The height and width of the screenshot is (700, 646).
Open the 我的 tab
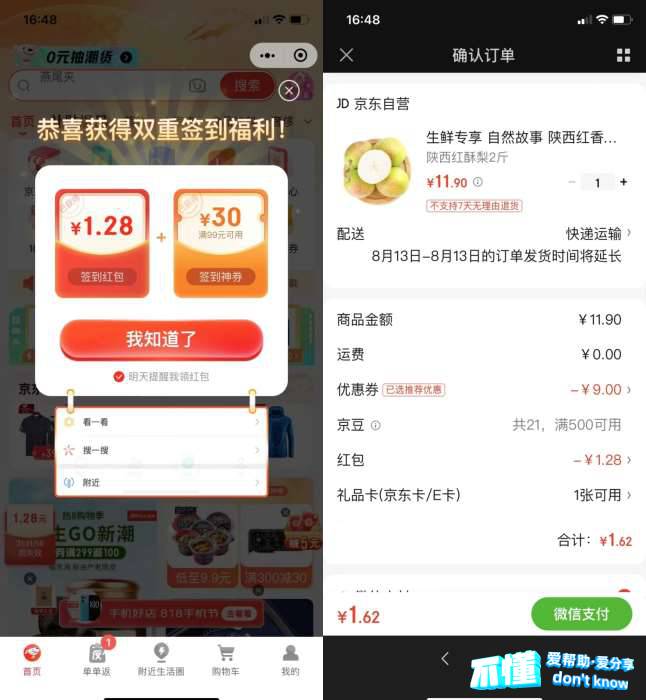(290, 658)
